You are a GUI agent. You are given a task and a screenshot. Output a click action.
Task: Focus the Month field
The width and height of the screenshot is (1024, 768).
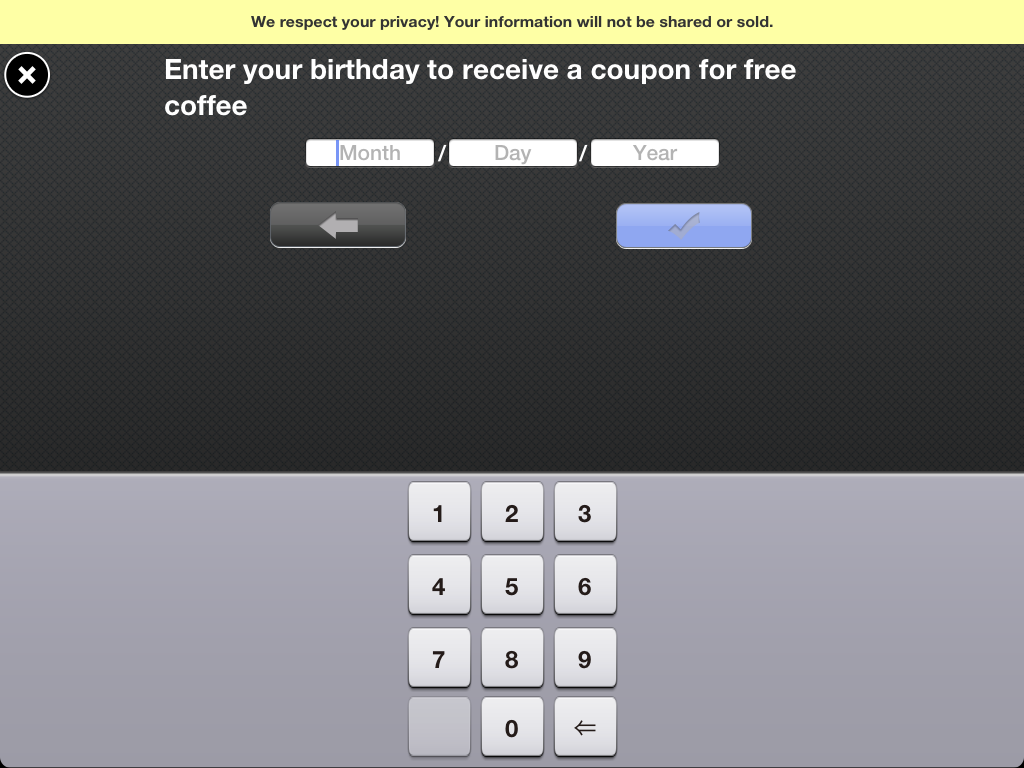tap(370, 153)
